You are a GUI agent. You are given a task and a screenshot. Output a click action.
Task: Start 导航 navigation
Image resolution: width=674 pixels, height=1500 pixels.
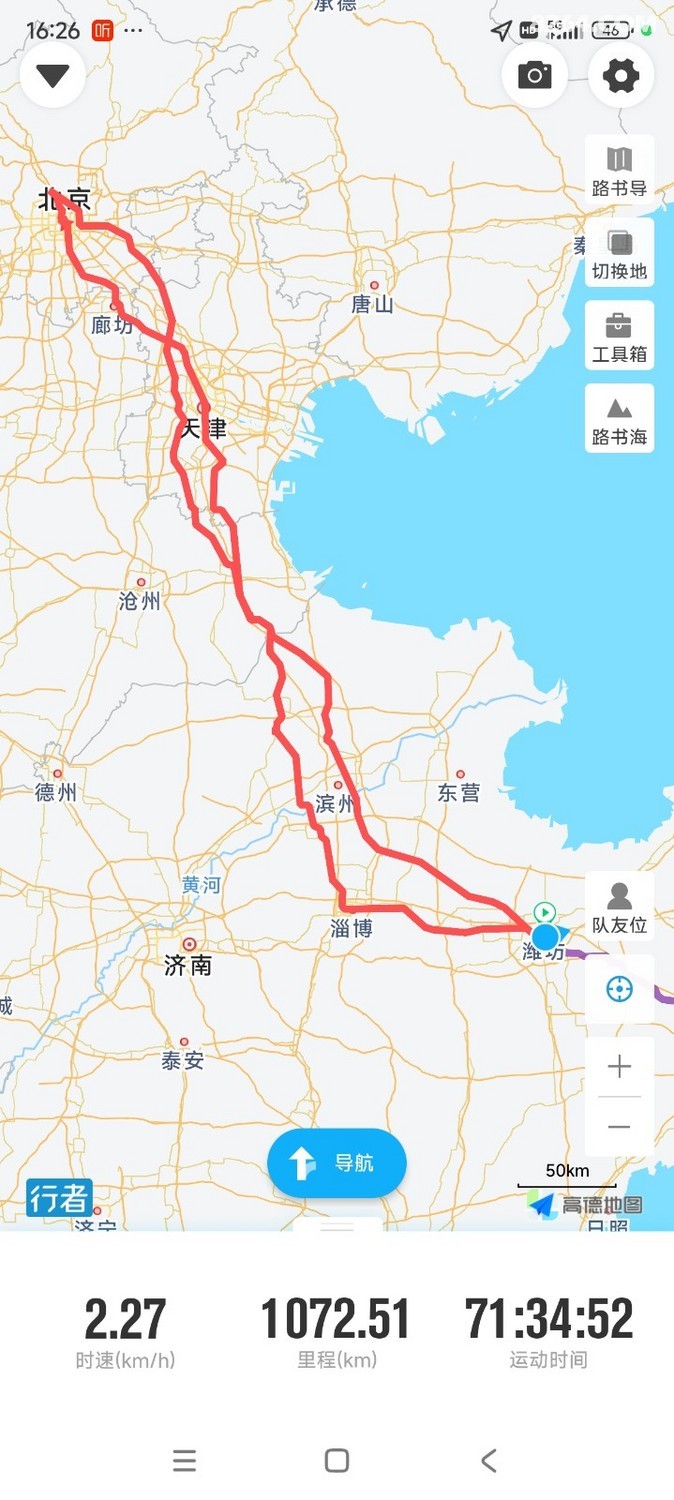(x=337, y=1163)
